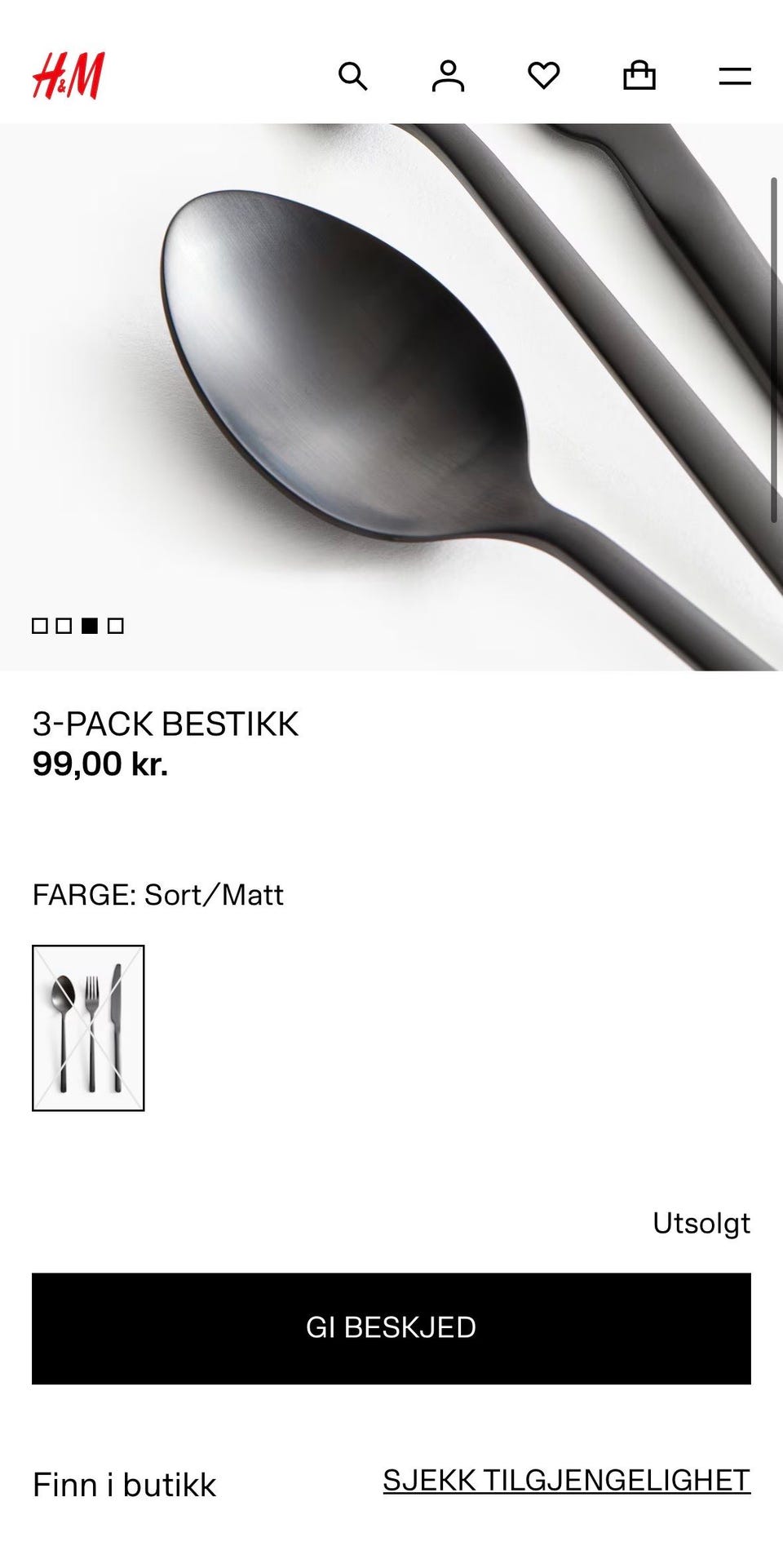783x1568 pixels.
Task: Open the account profile icon
Action: pos(448,76)
